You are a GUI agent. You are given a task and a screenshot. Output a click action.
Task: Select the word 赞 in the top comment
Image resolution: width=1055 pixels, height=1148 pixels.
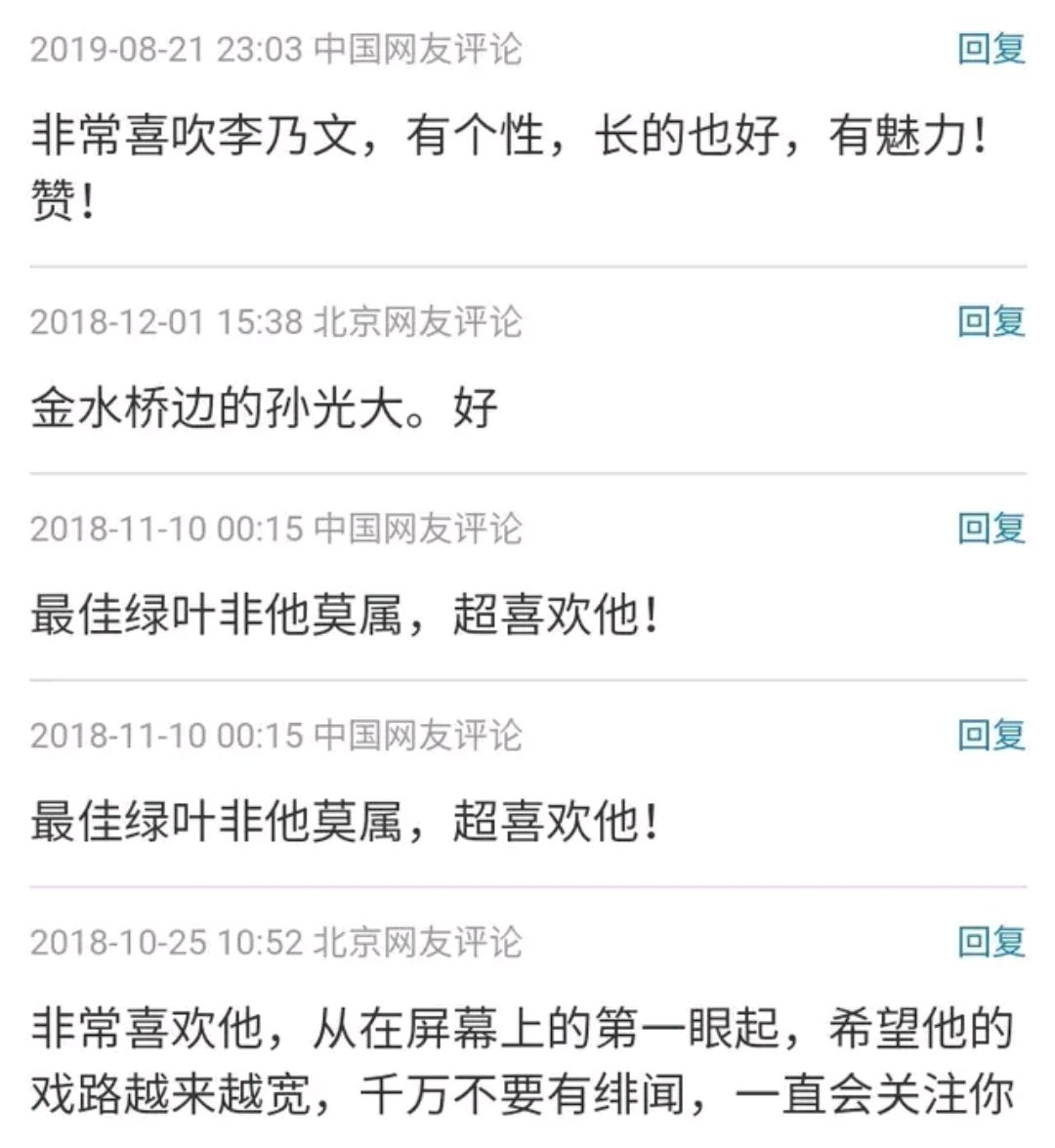[x=49, y=194]
